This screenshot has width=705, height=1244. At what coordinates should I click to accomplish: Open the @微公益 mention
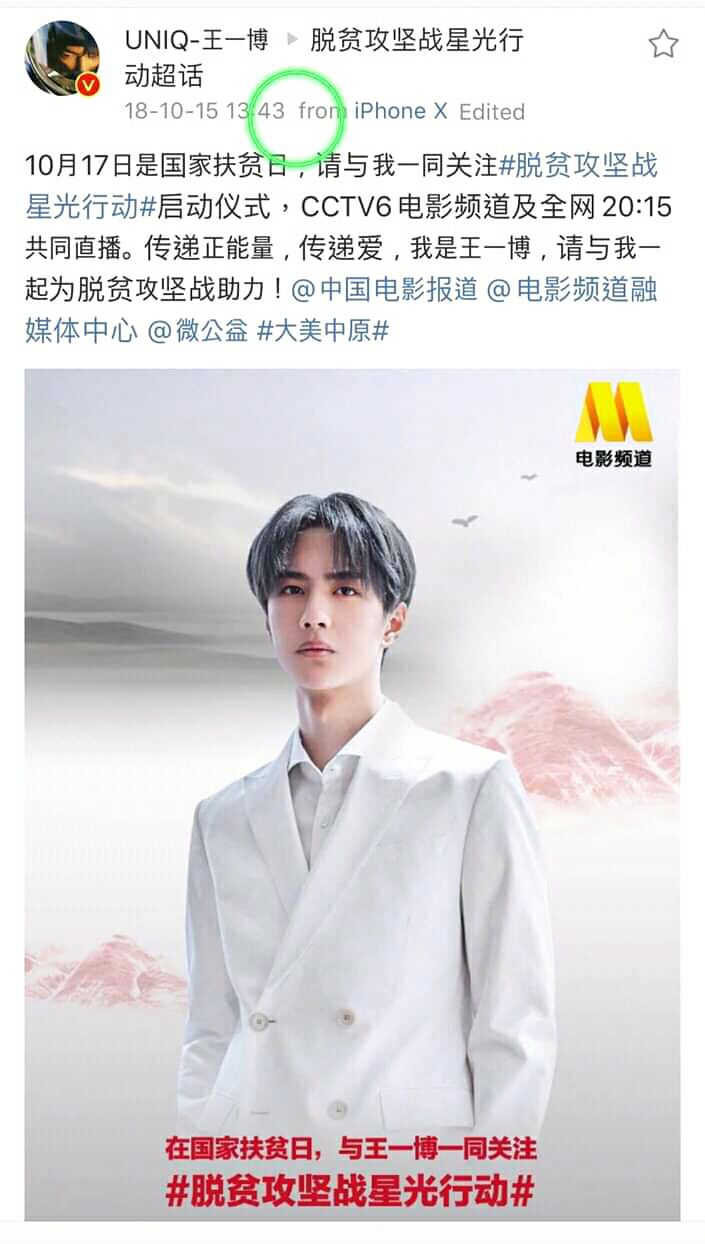pyautogui.click(x=197, y=331)
